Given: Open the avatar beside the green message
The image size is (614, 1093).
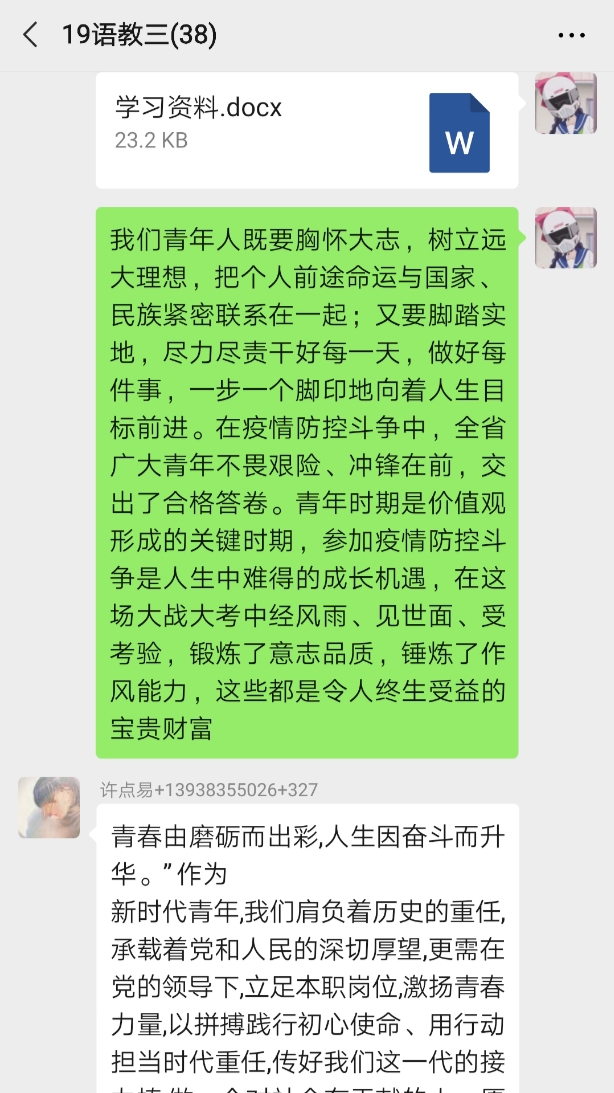Looking at the screenshot, I should 565,238.
